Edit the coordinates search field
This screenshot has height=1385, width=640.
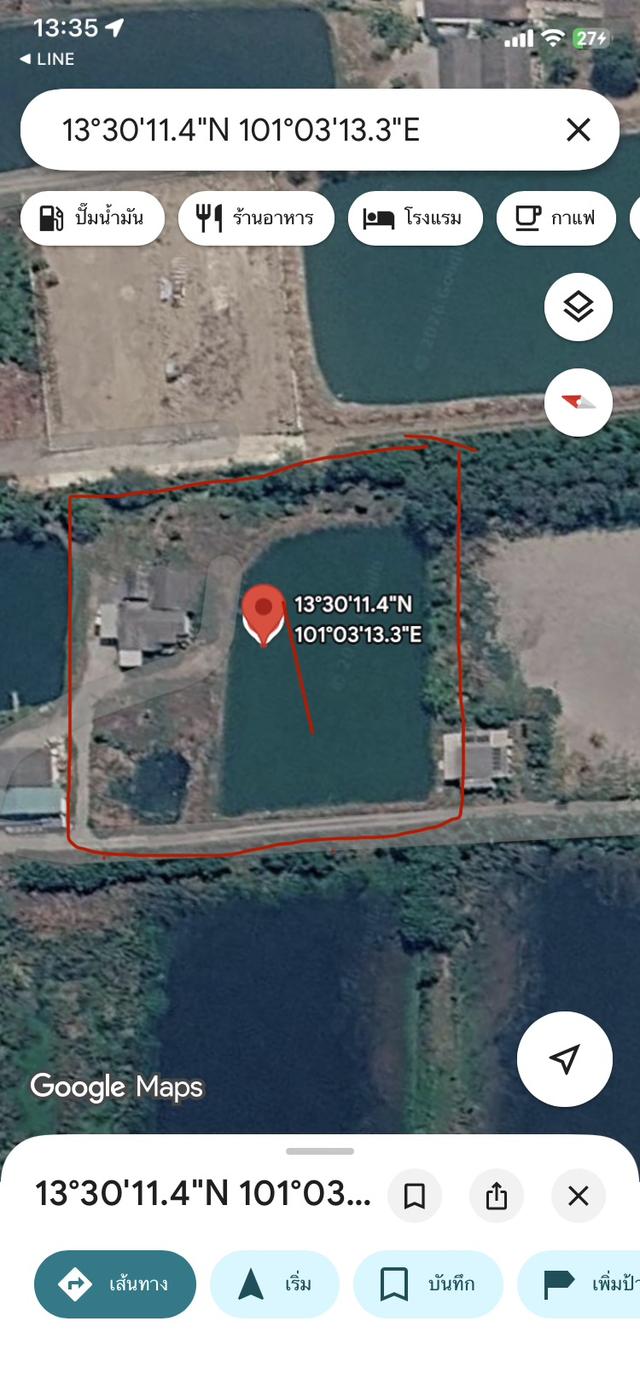click(x=300, y=130)
